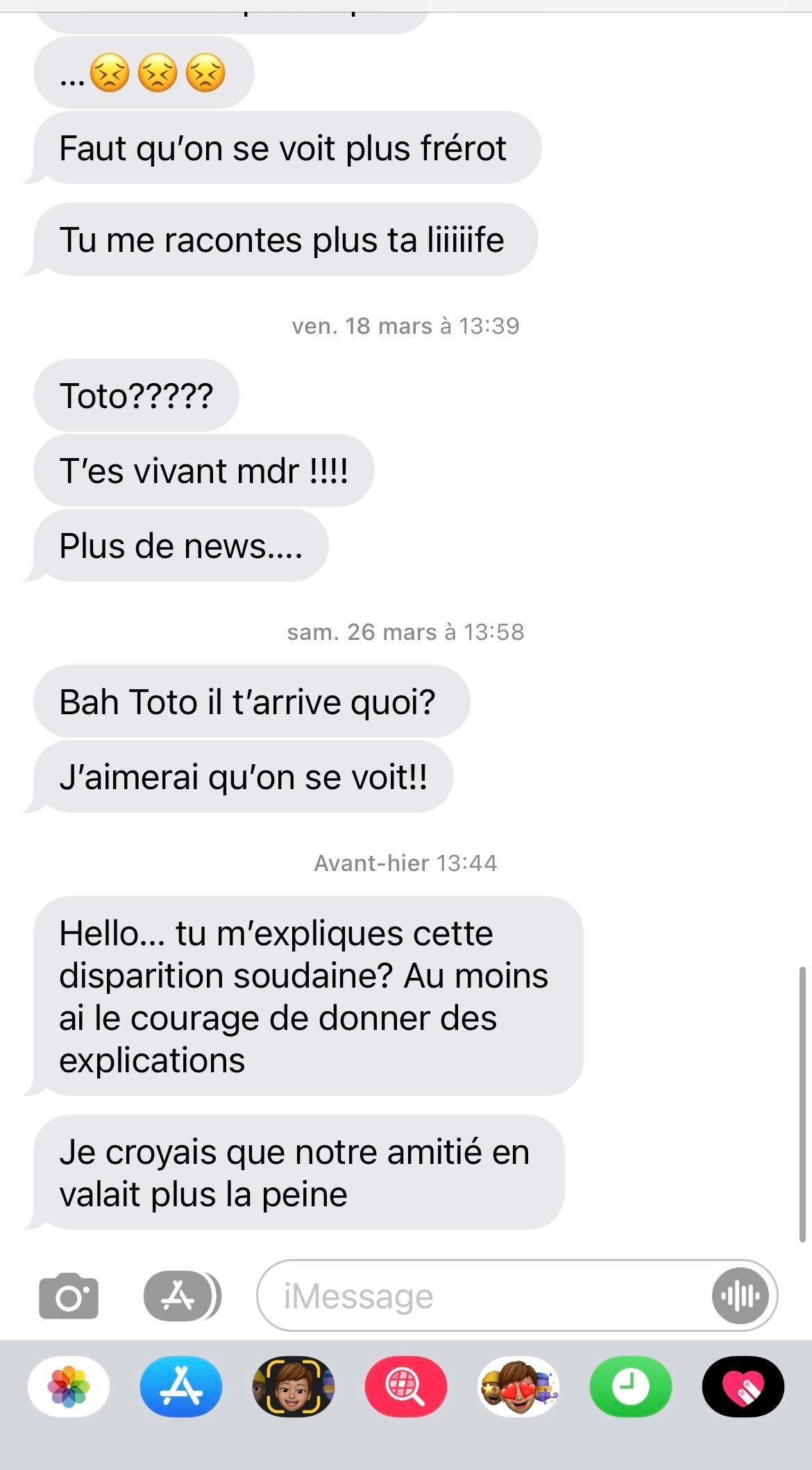This screenshot has height=1470, width=812.
Task: Open the Memoji camera app
Action: (294, 1387)
